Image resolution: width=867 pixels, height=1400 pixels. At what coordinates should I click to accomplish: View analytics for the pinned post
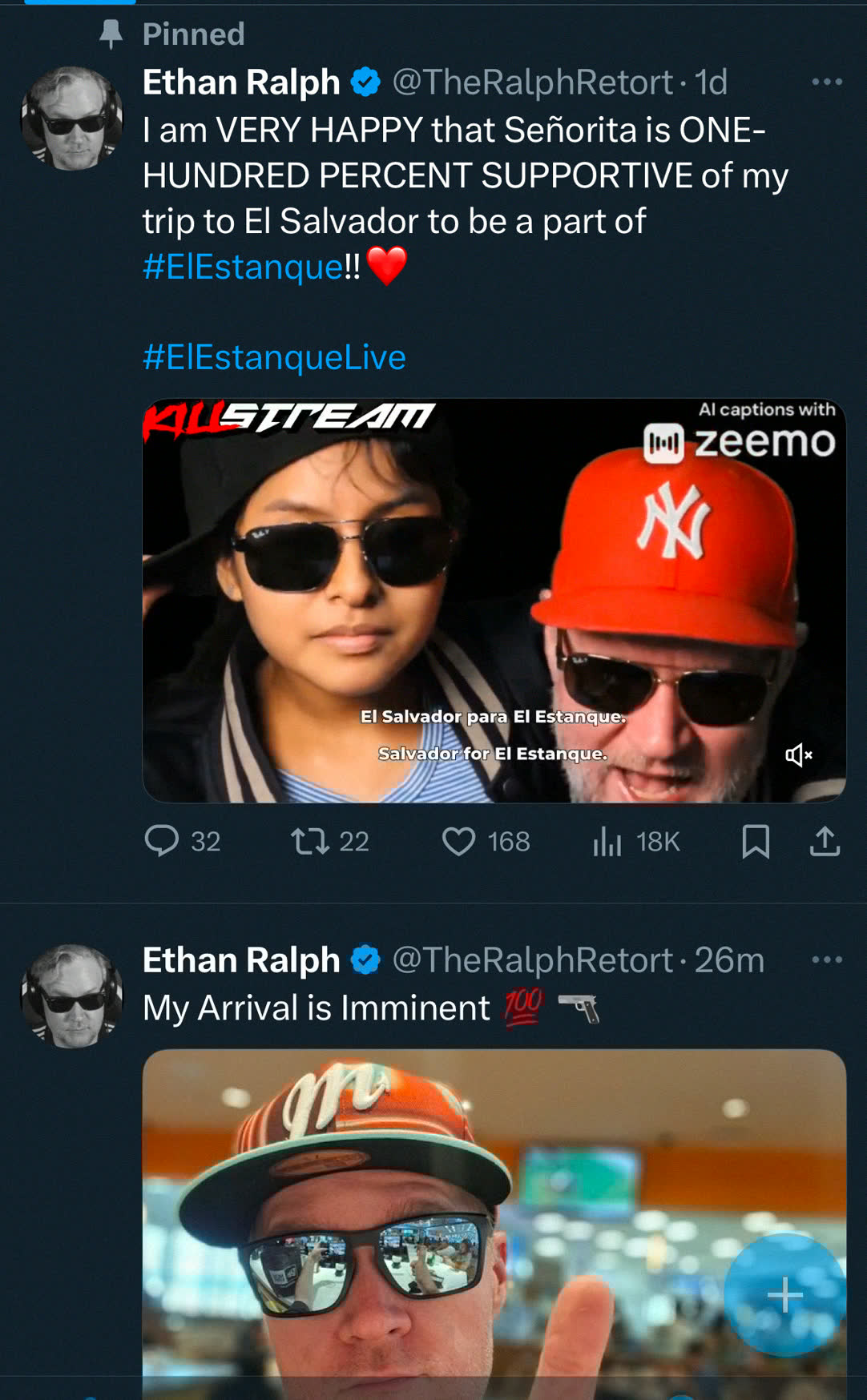tap(636, 841)
